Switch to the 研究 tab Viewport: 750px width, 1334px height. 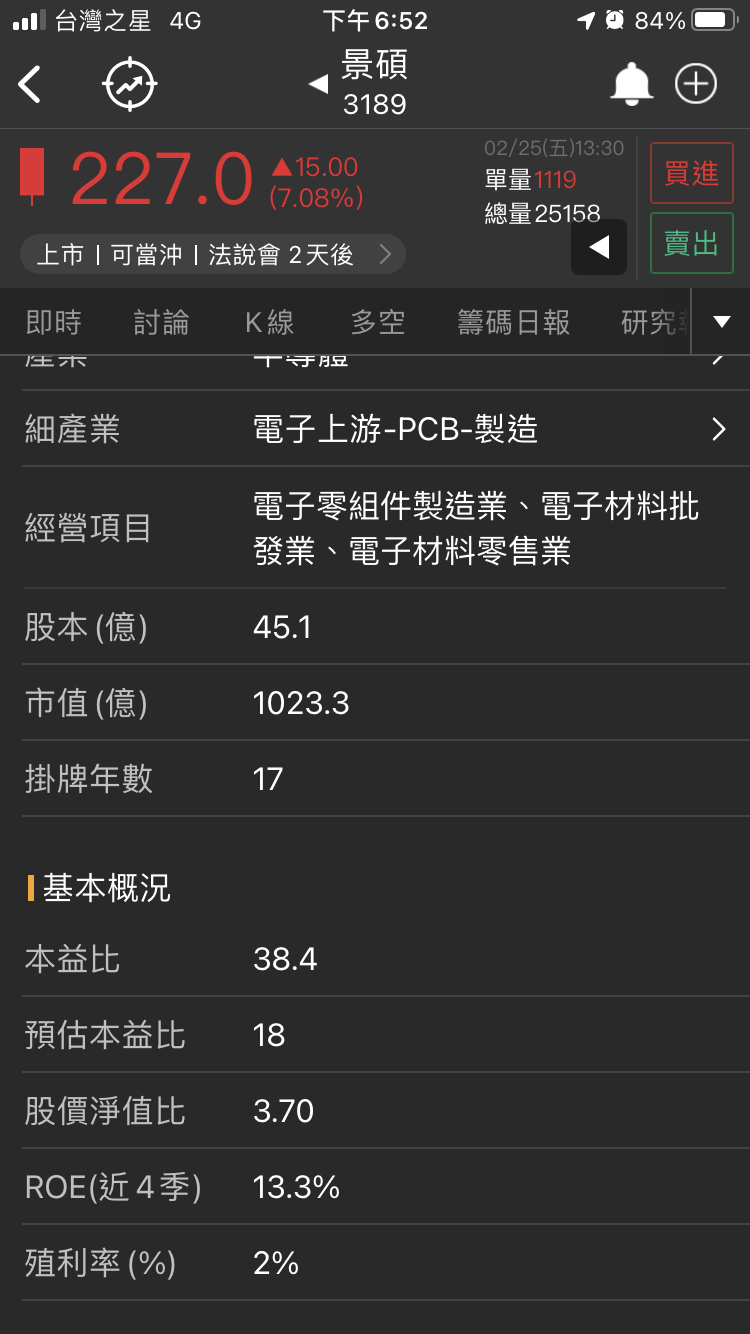click(652, 322)
